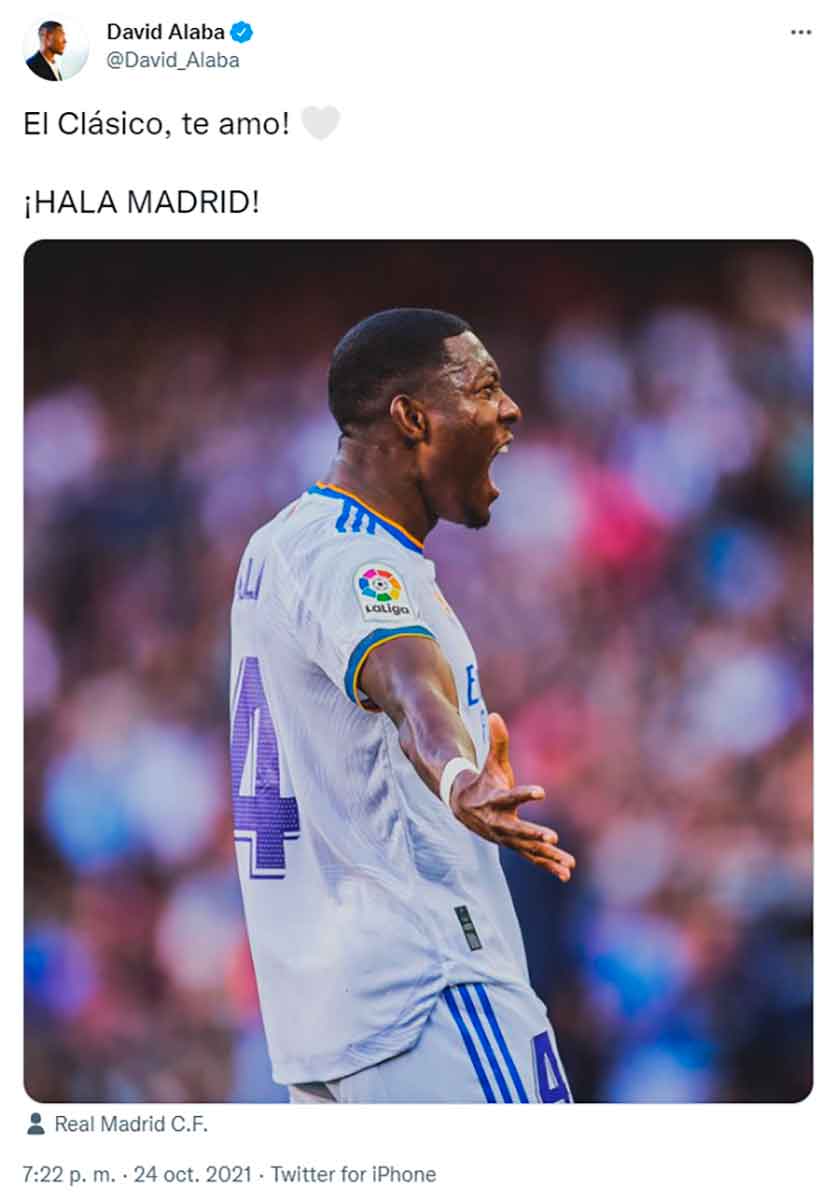Open the @David_Alaba profile handle
The height and width of the screenshot is (1200, 837).
click(173, 60)
